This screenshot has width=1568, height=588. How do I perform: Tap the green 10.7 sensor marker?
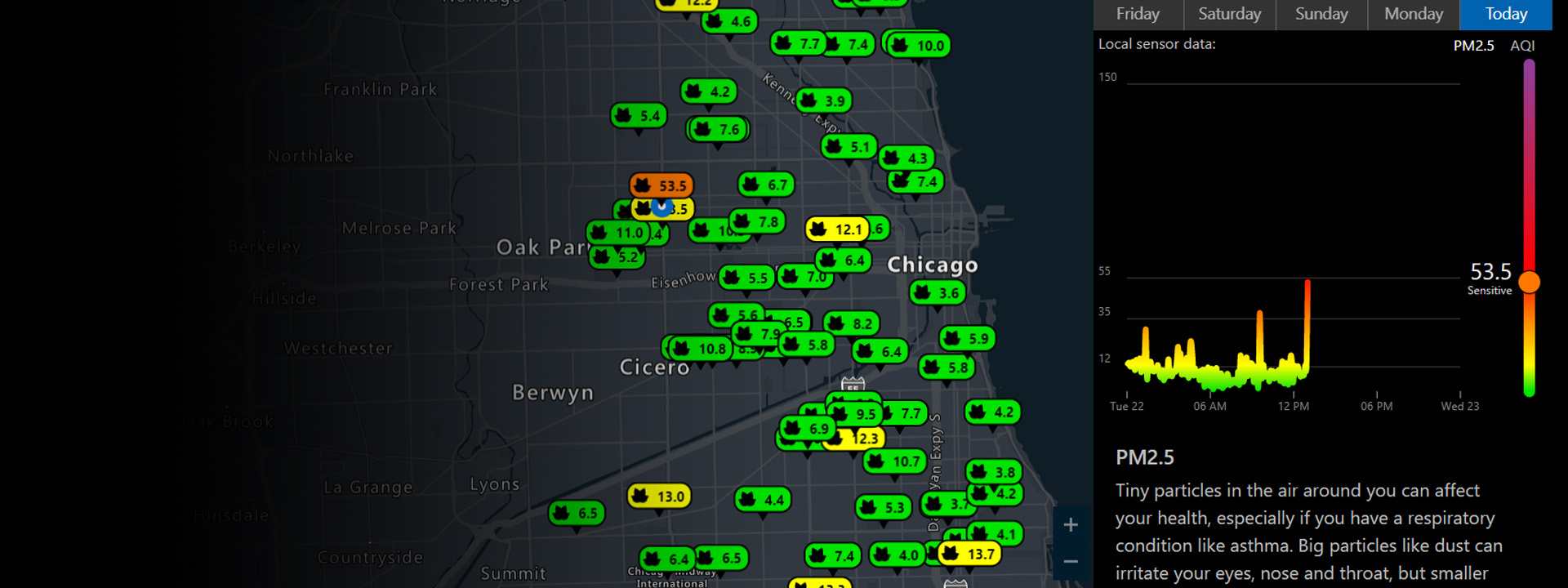point(895,461)
